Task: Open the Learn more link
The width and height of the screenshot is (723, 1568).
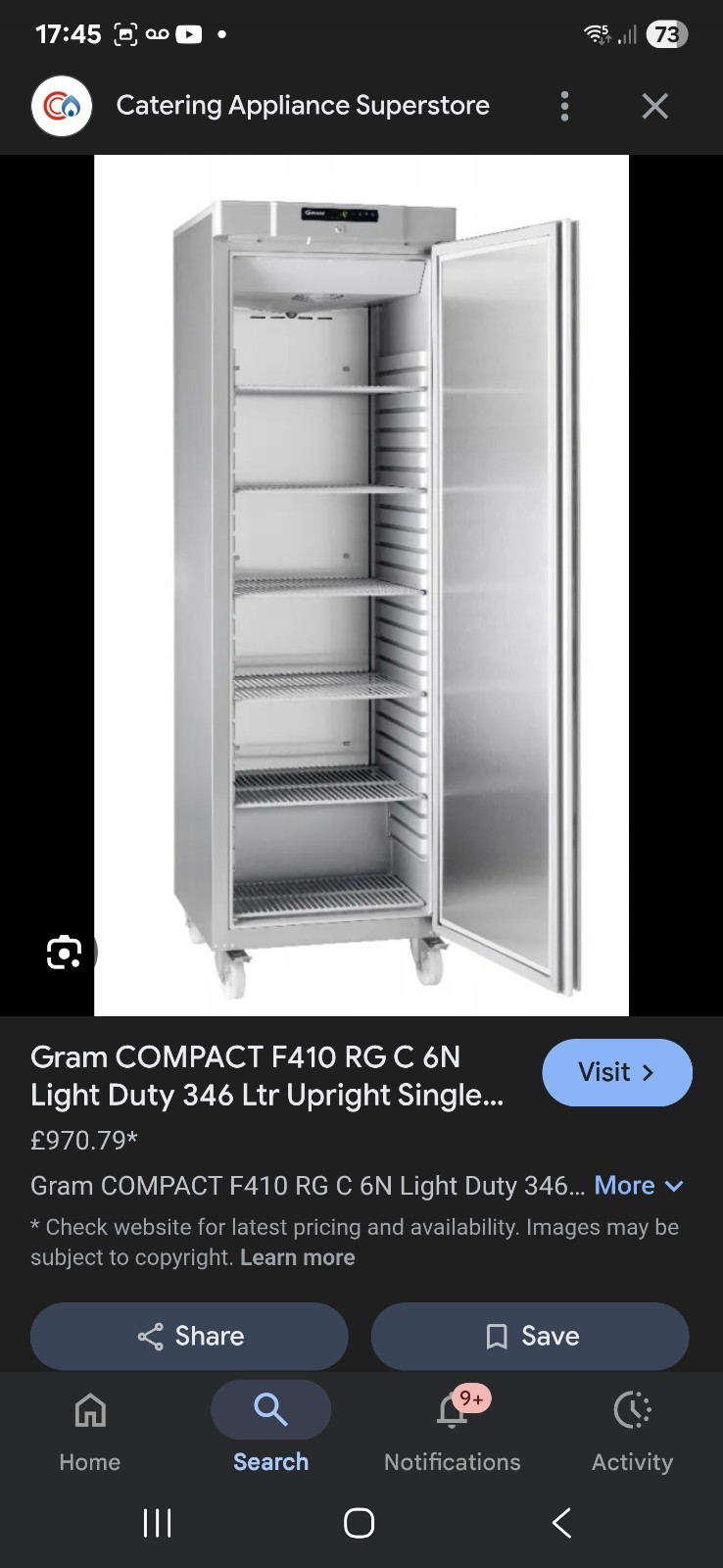Action: [x=297, y=1257]
